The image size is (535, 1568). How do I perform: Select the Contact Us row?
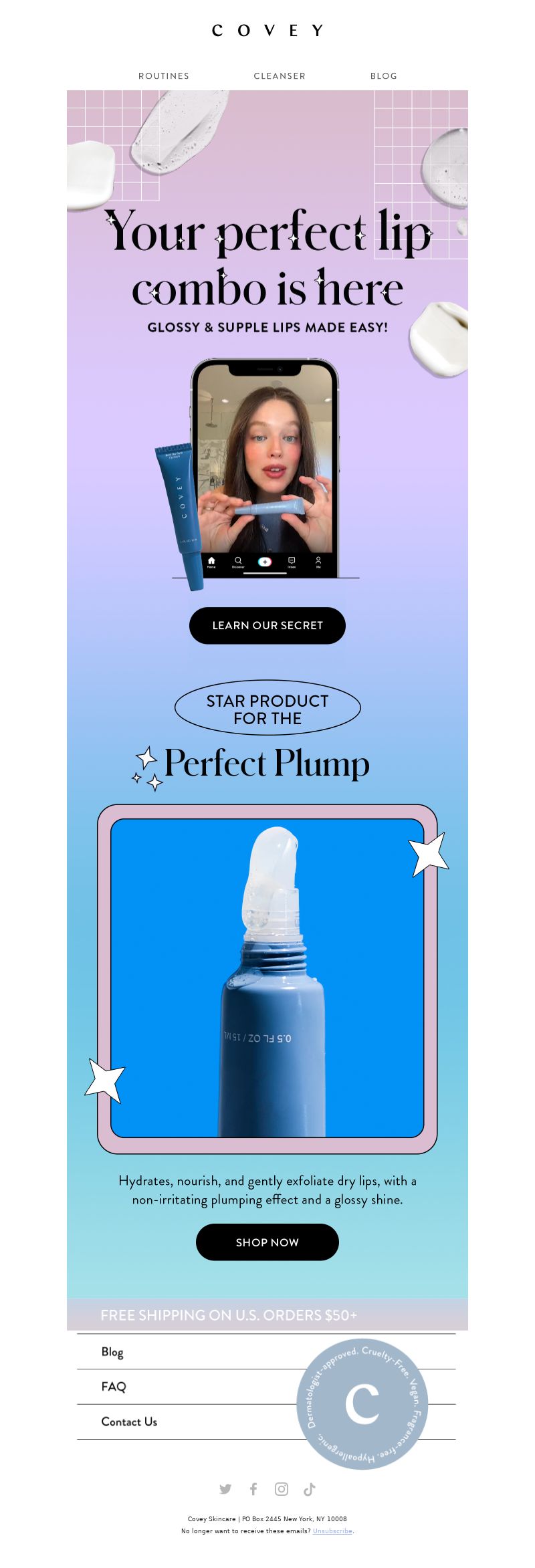coord(129,1421)
